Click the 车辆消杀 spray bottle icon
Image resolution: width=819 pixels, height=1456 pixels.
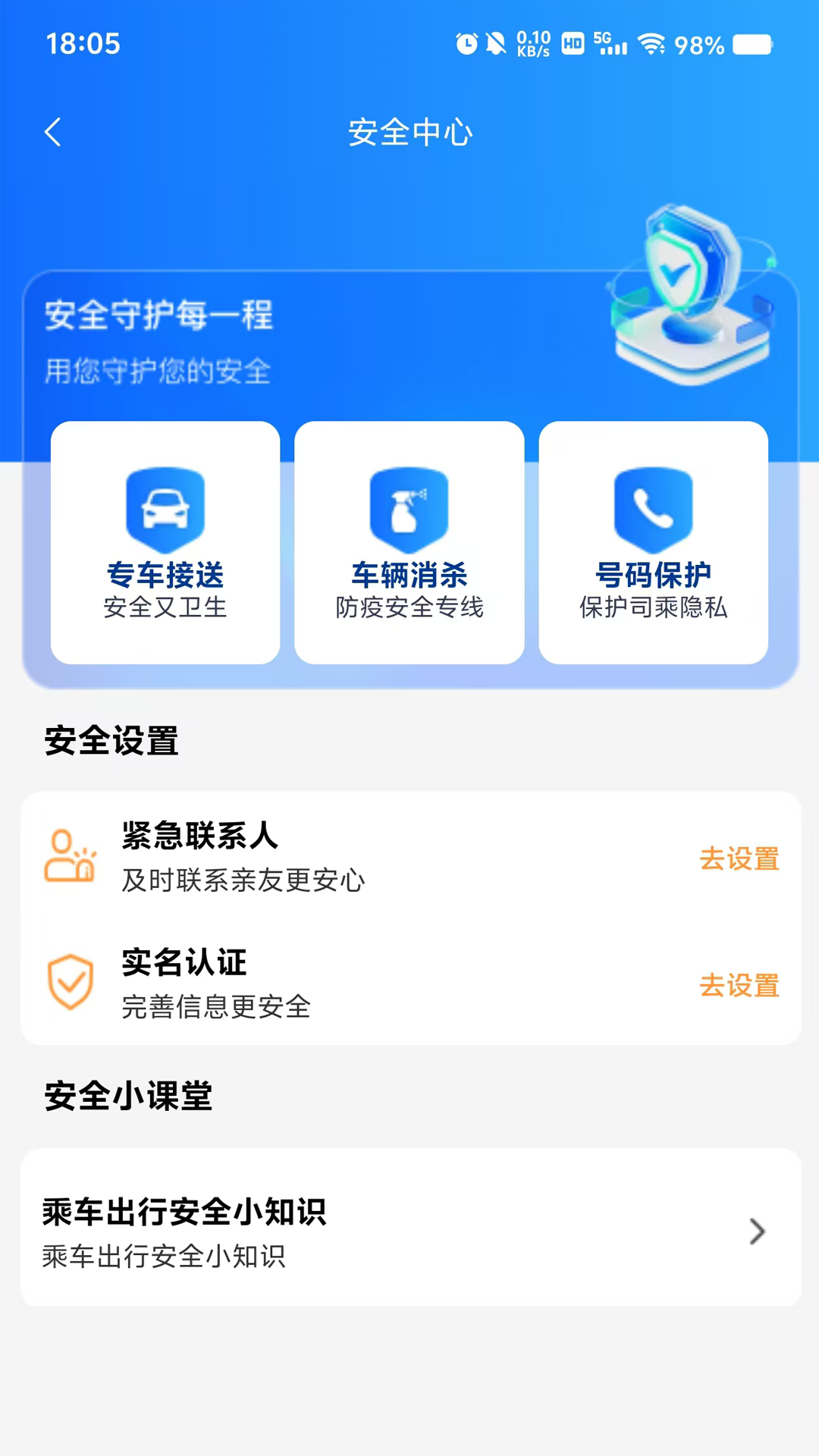pos(409,507)
